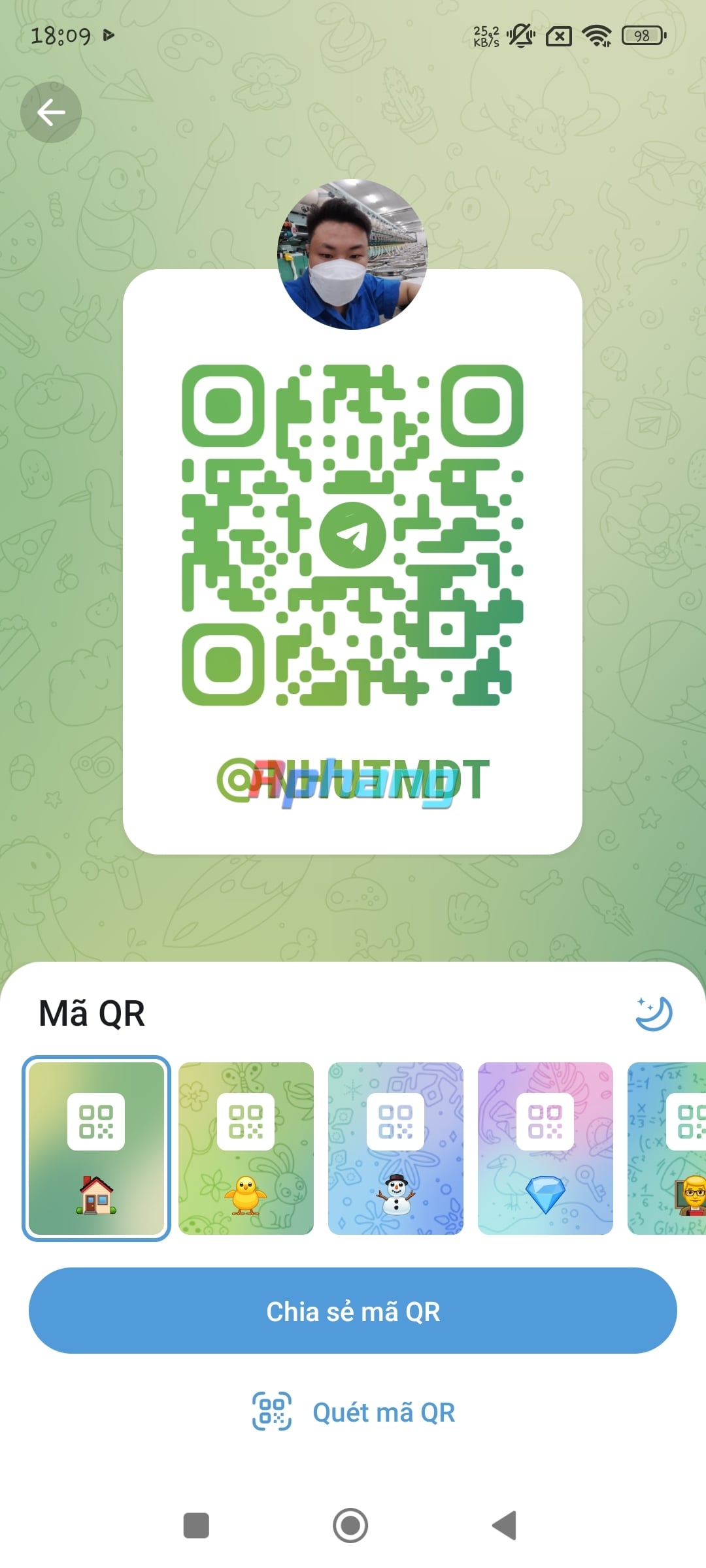Image resolution: width=706 pixels, height=1568 pixels.
Task: Tap the Chia sẻ mã QR button
Action: 353,1311
